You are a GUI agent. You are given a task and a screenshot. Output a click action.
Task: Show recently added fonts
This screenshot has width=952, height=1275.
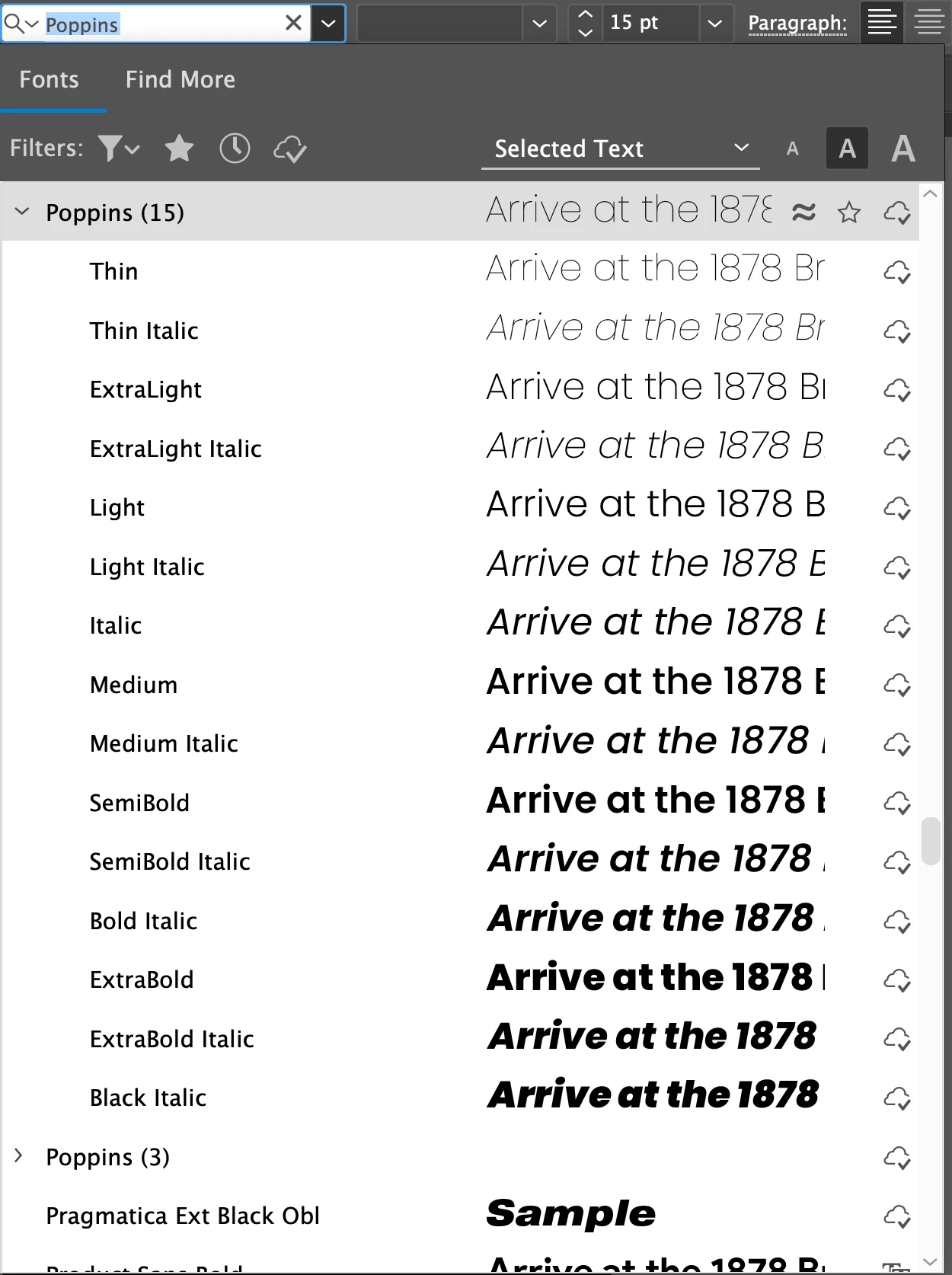pyautogui.click(x=235, y=148)
